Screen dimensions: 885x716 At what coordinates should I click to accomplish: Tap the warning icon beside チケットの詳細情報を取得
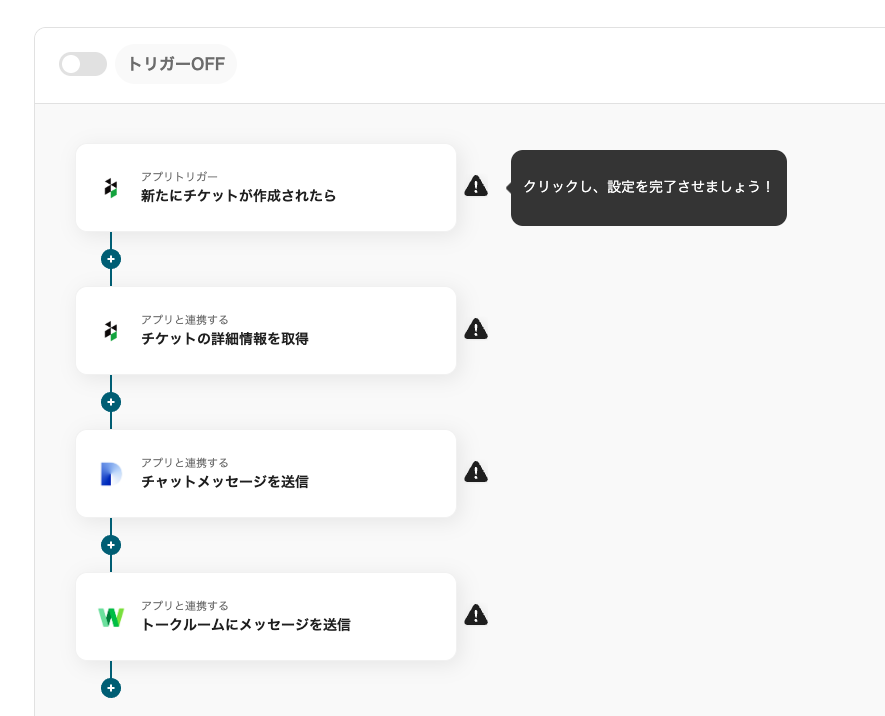pyautogui.click(x=476, y=329)
